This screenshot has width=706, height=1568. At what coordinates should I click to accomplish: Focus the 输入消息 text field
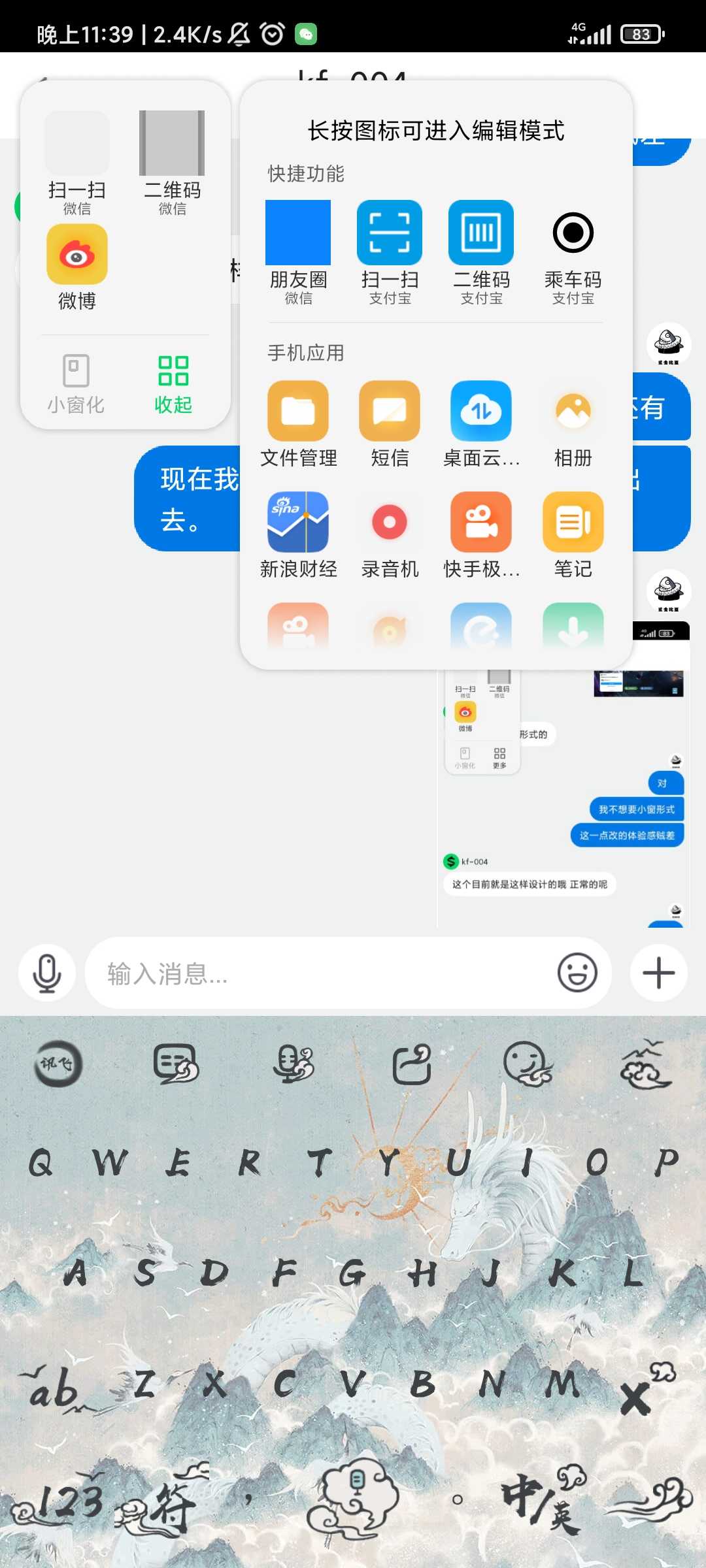(320, 973)
